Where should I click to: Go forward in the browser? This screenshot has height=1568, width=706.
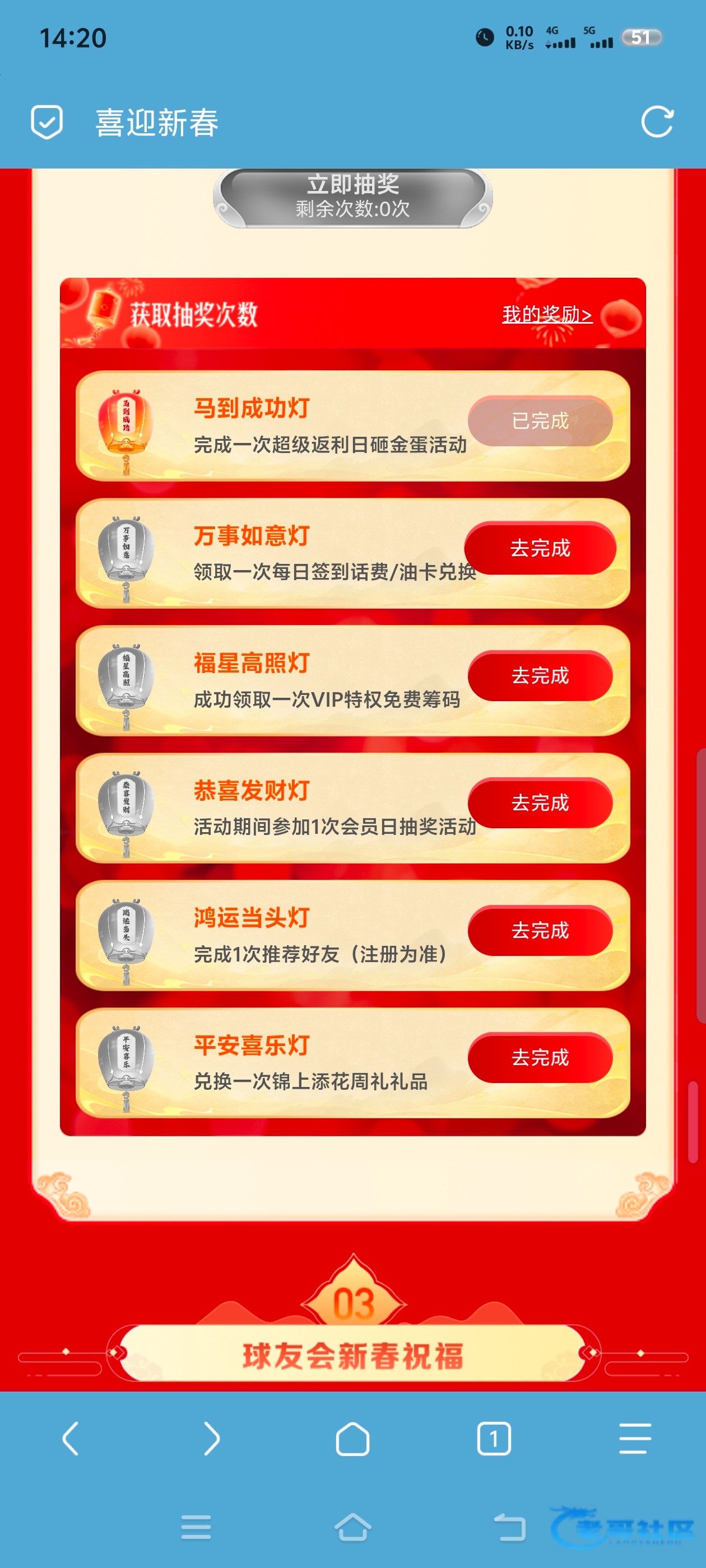[211, 1438]
